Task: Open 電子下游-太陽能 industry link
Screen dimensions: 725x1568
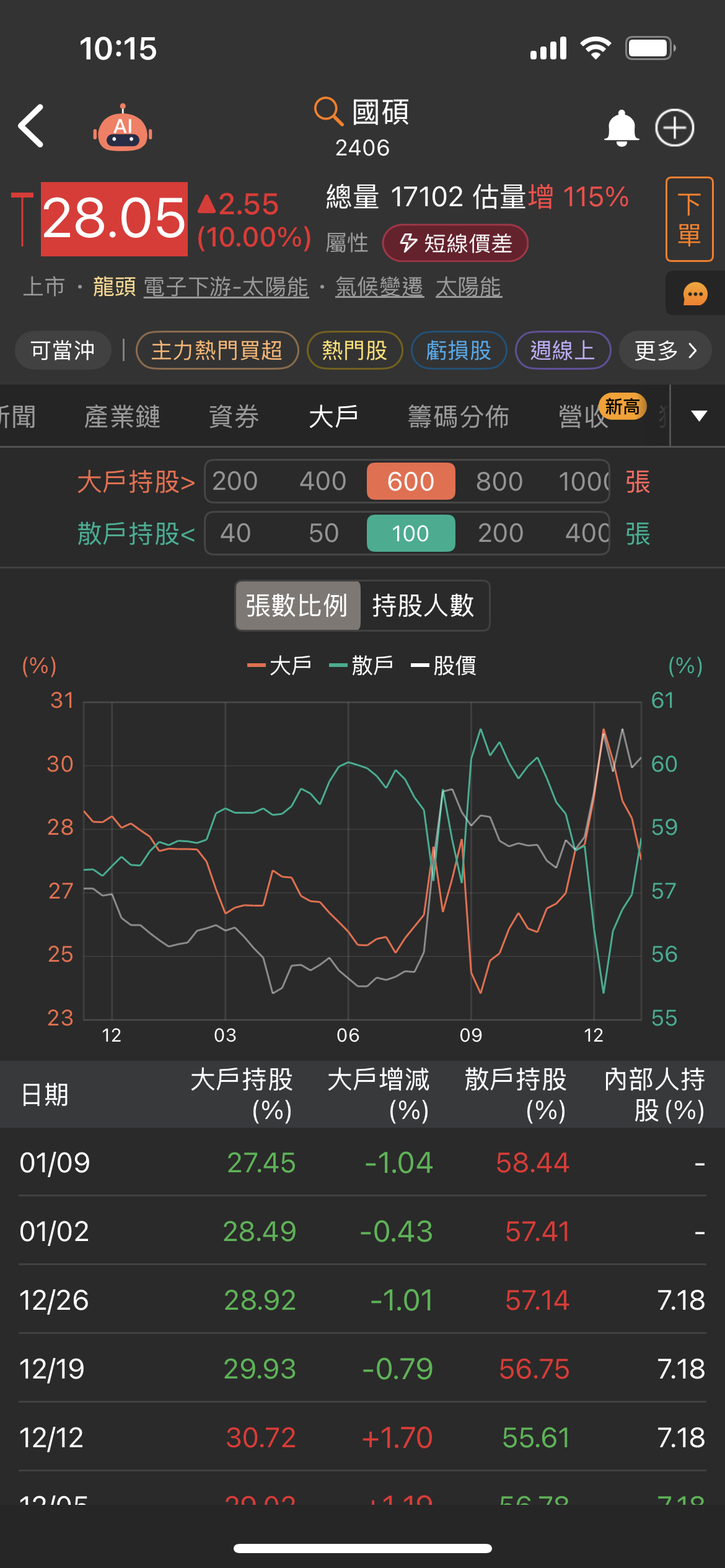Action: [226, 287]
